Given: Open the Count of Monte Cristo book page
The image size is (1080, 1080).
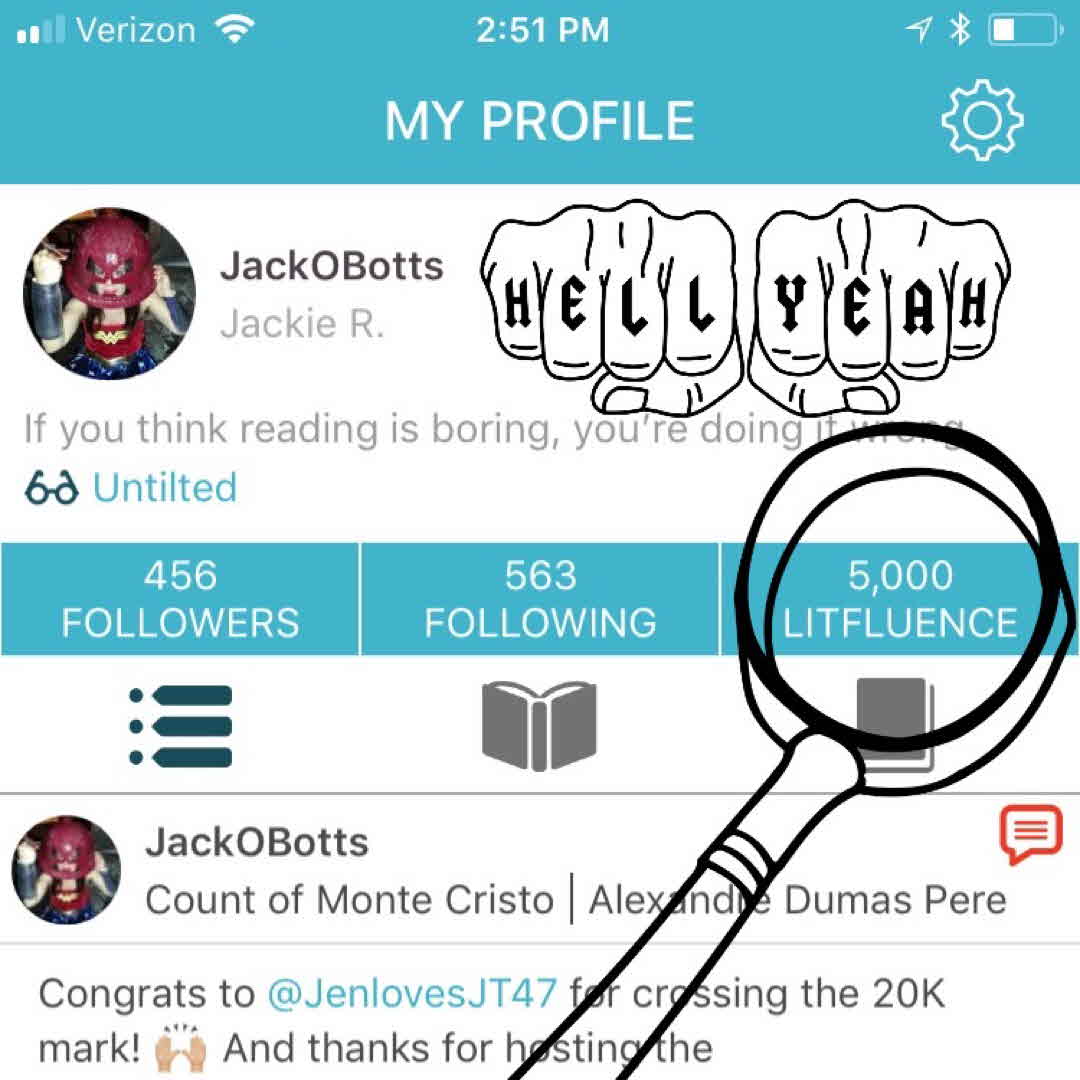Looking at the screenshot, I should point(349,900).
